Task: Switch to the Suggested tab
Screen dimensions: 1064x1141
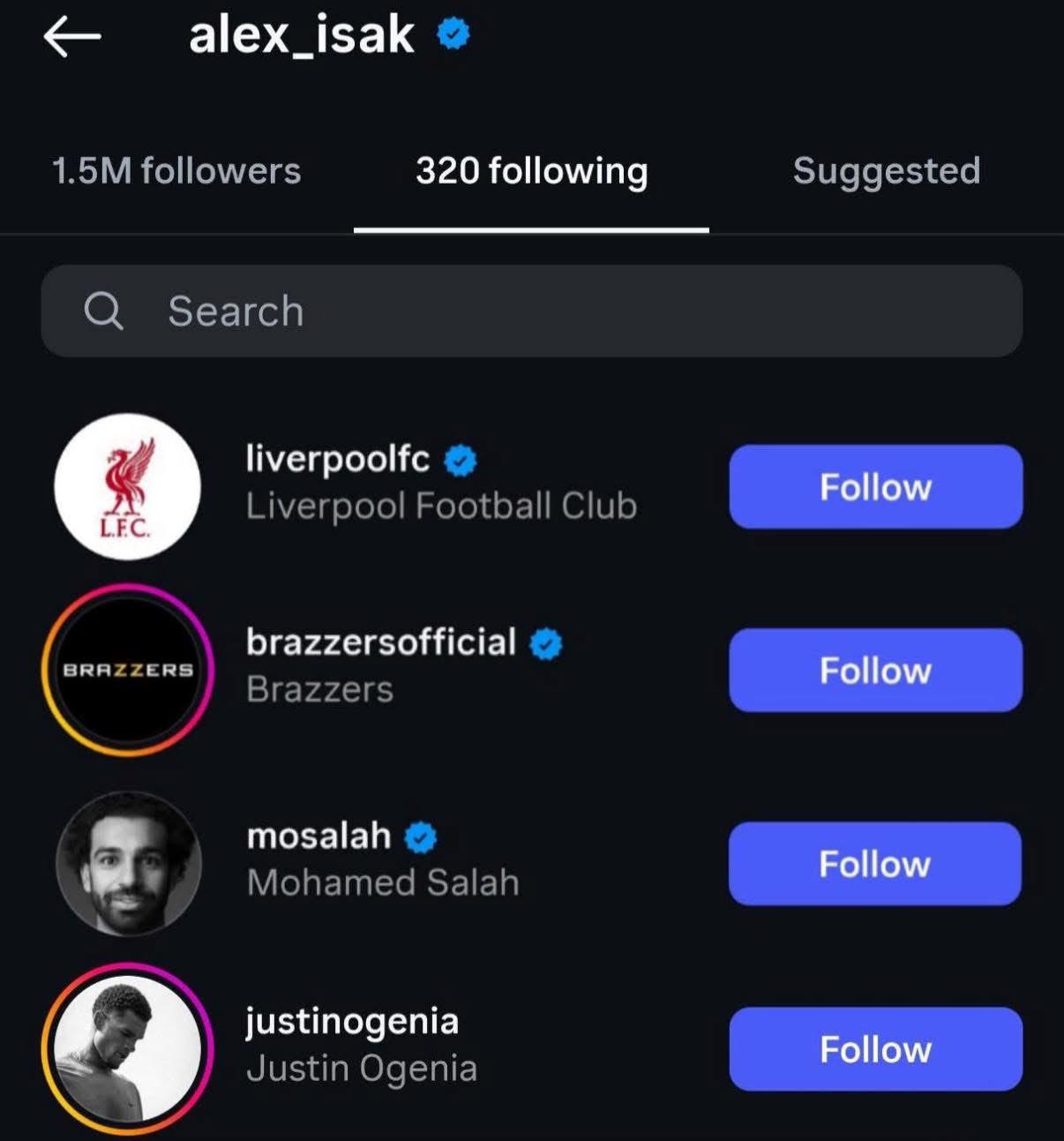Action: (886, 171)
